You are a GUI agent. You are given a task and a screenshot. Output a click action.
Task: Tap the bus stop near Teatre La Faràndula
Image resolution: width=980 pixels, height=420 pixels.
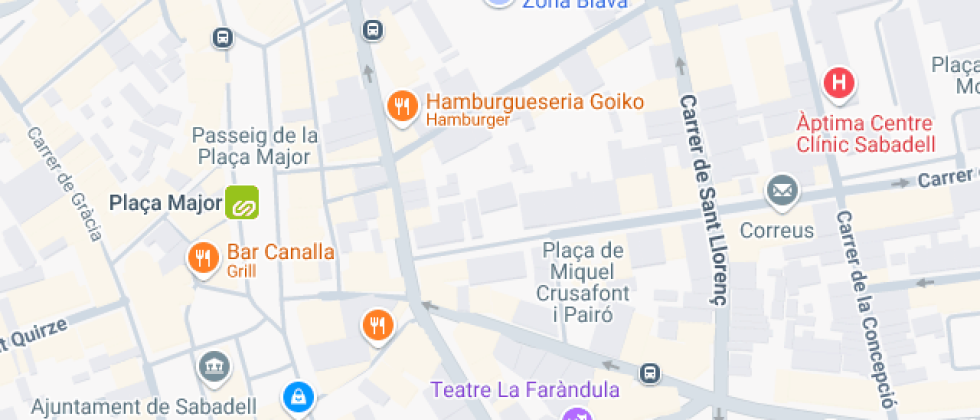650,374
